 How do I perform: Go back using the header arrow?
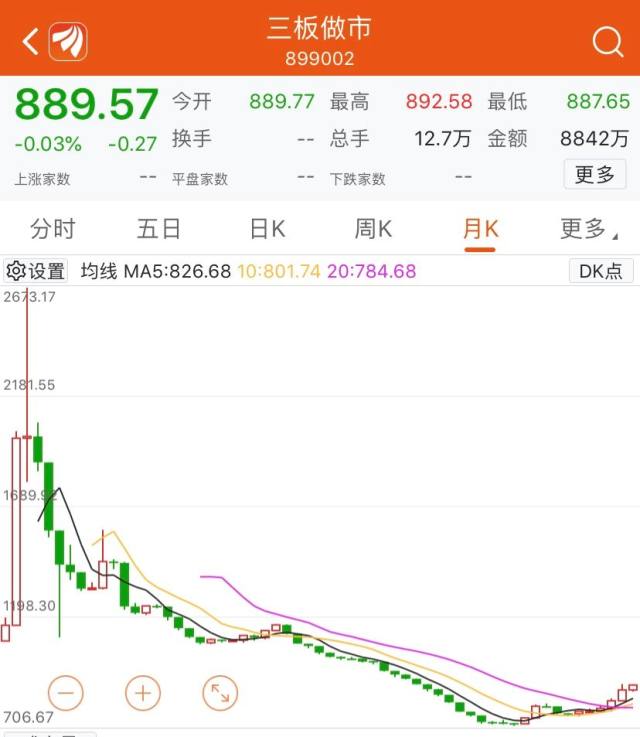pos(31,41)
